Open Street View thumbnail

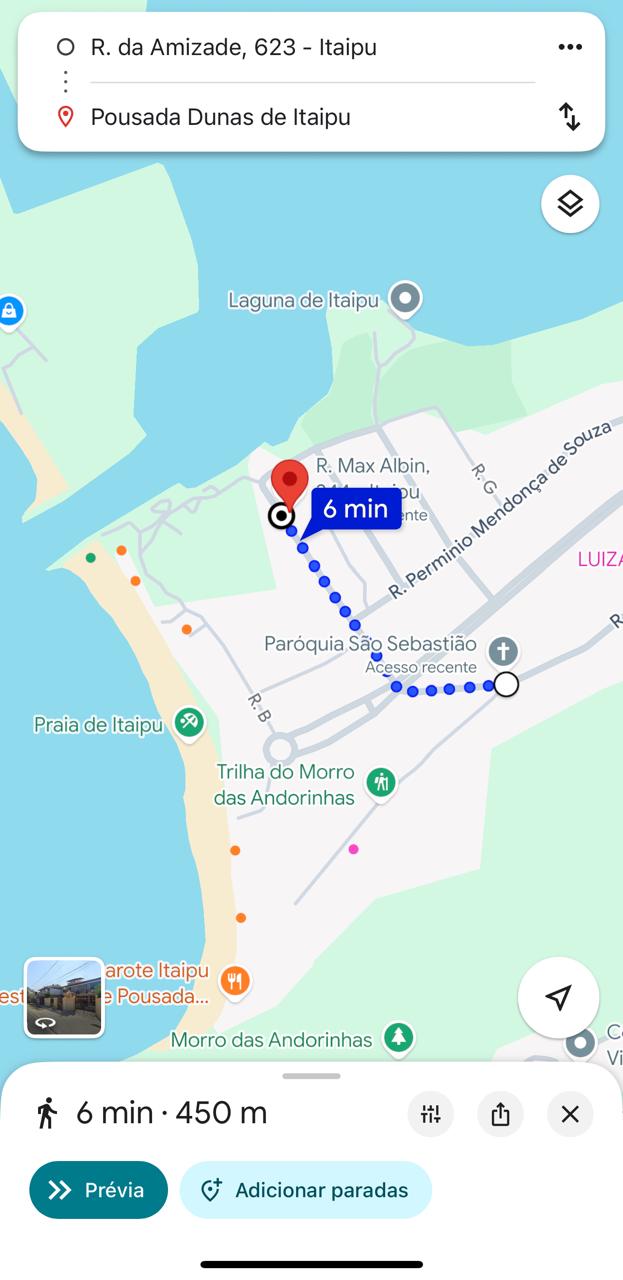click(x=64, y=997)
